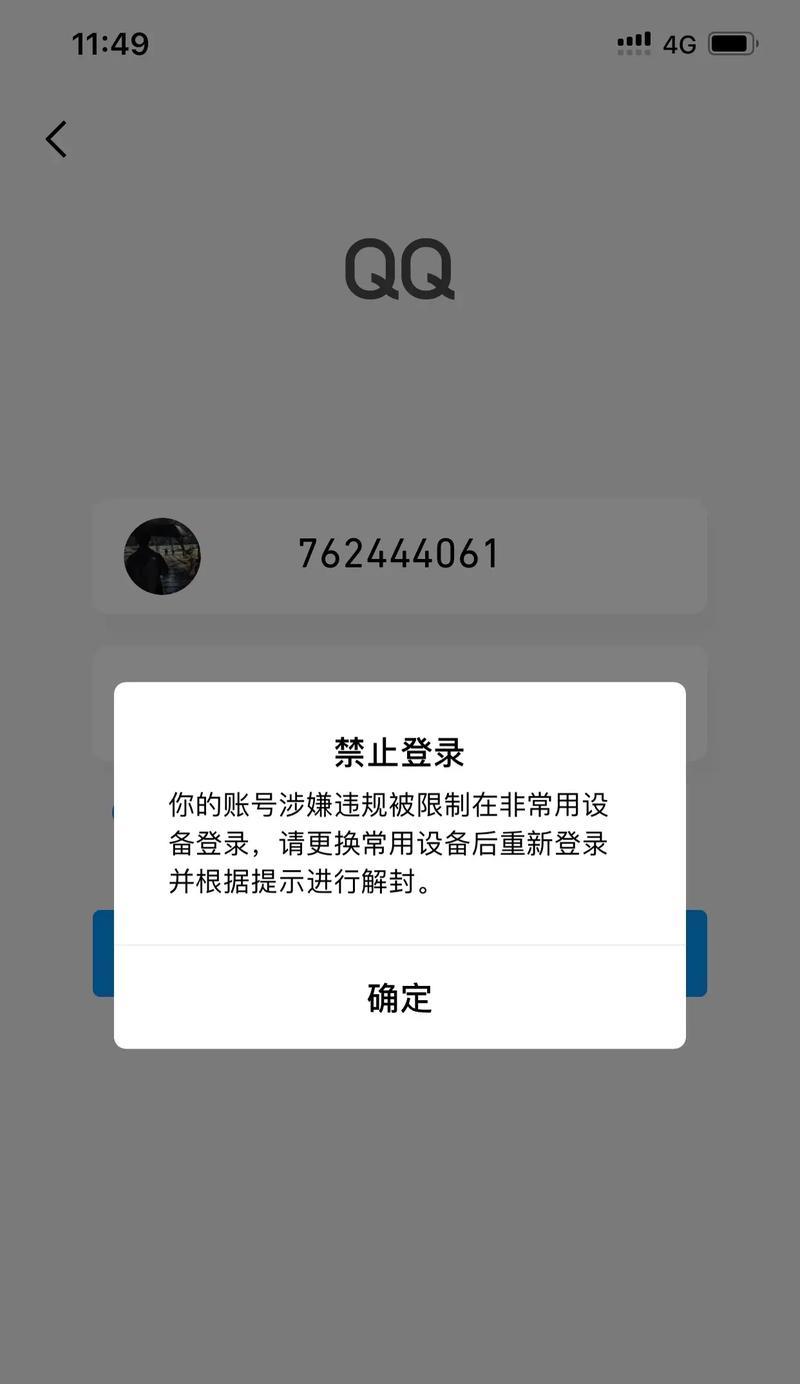Select the account field 762444061
This screenshot has width=800, height=1384.
point(400,556)
